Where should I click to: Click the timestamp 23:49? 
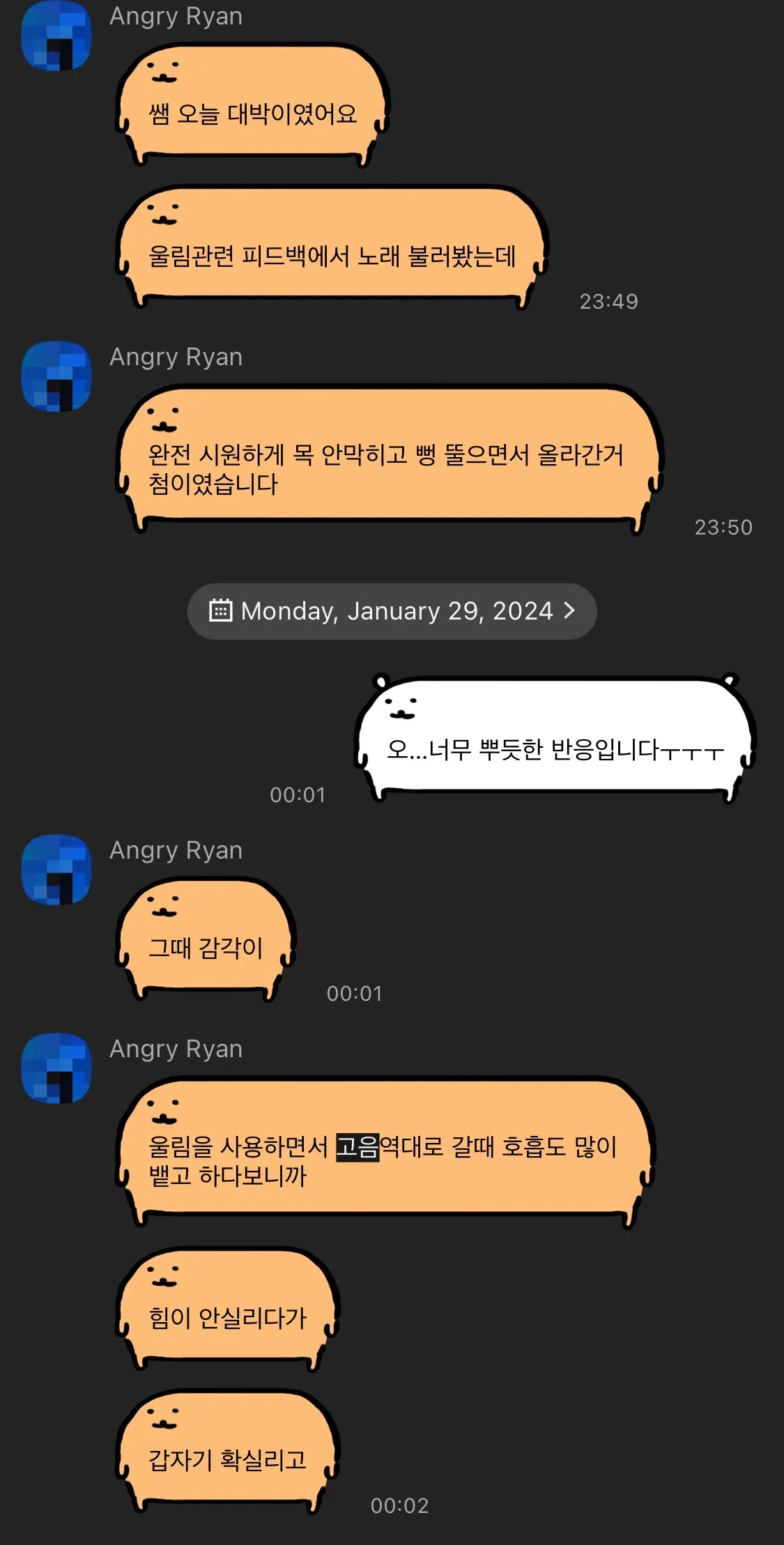[608, 301]
